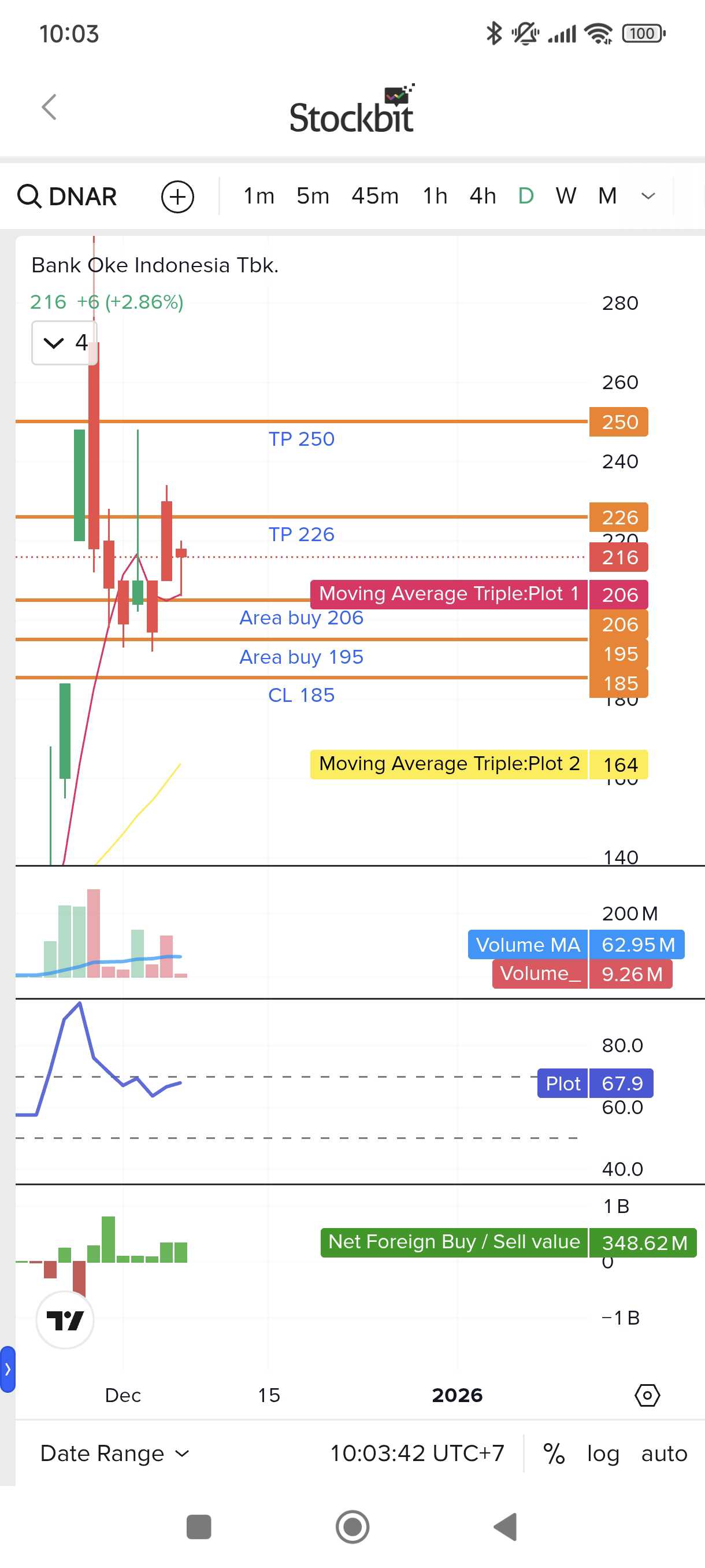Viewport: 705px width, 1568px height.
Task: Select the daily D timeframe
Action: [525, 196]
